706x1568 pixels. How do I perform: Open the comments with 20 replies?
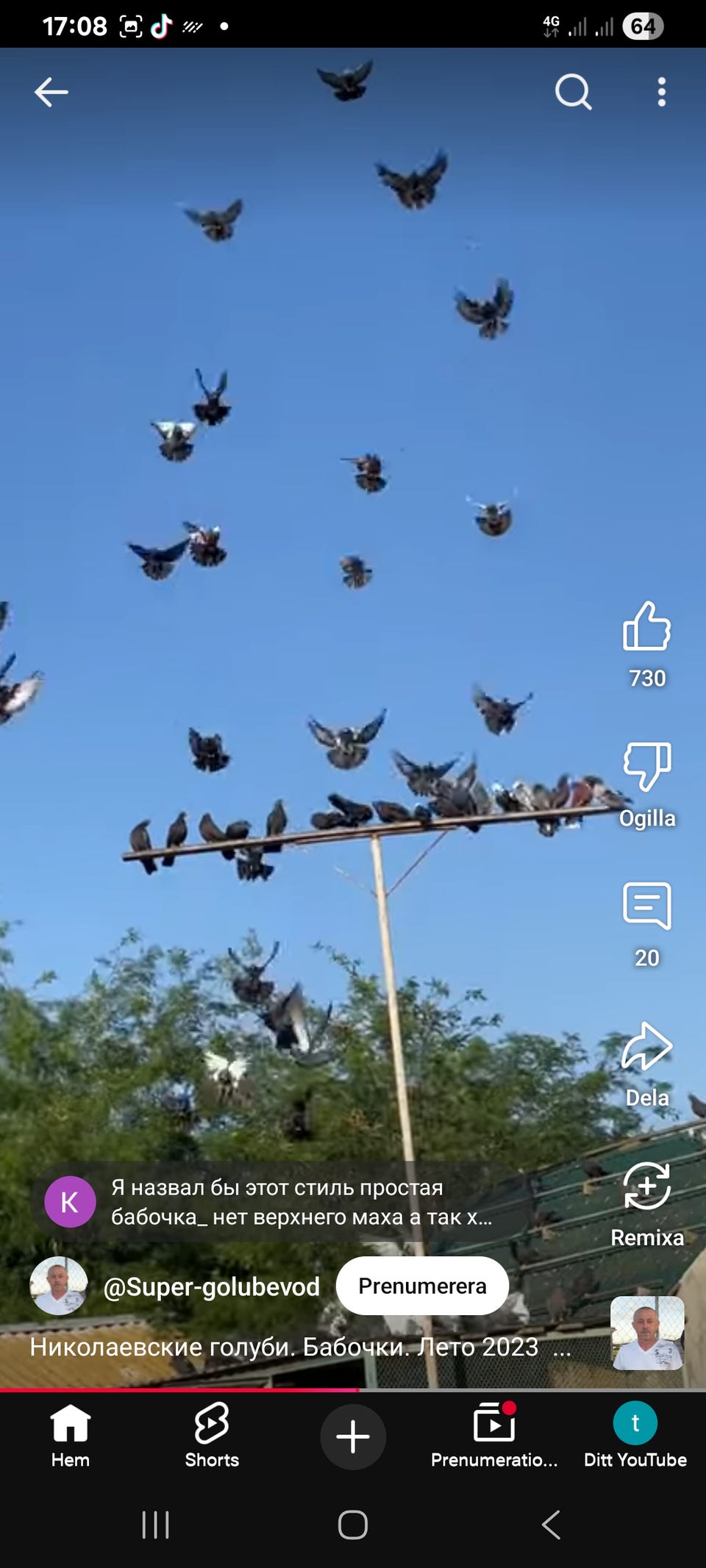pos(646,906)
